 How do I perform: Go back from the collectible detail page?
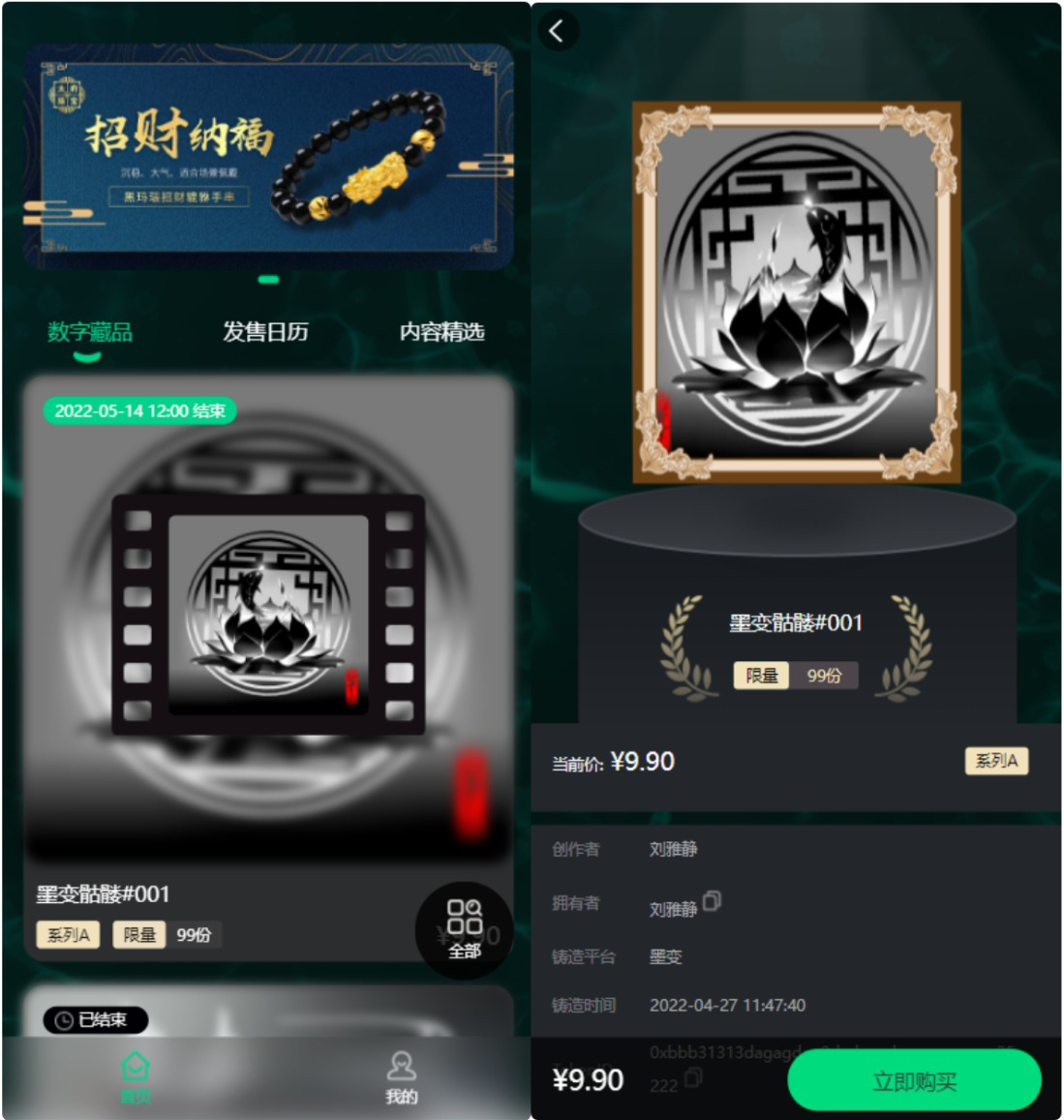[557, 31]
